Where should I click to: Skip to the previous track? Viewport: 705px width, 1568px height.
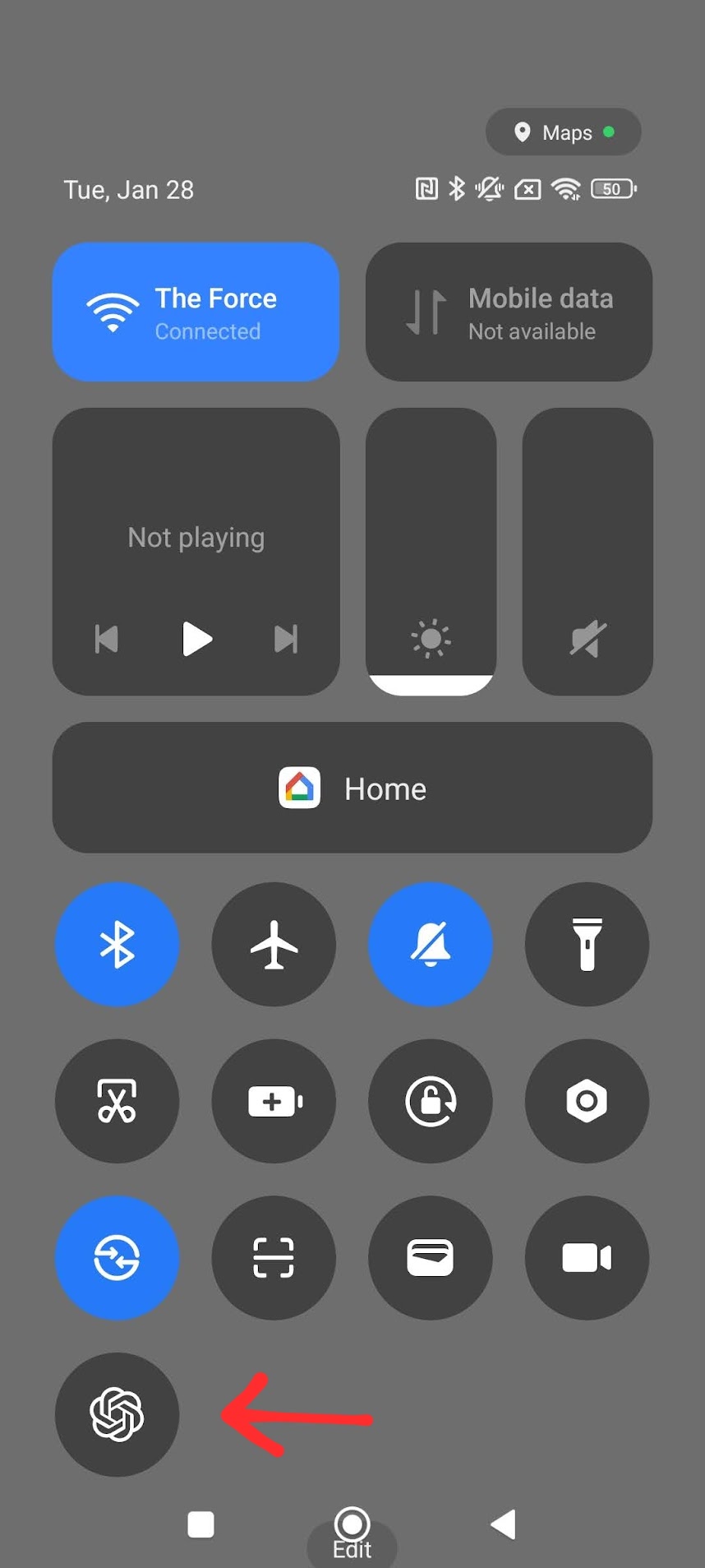tap(107, 639)
